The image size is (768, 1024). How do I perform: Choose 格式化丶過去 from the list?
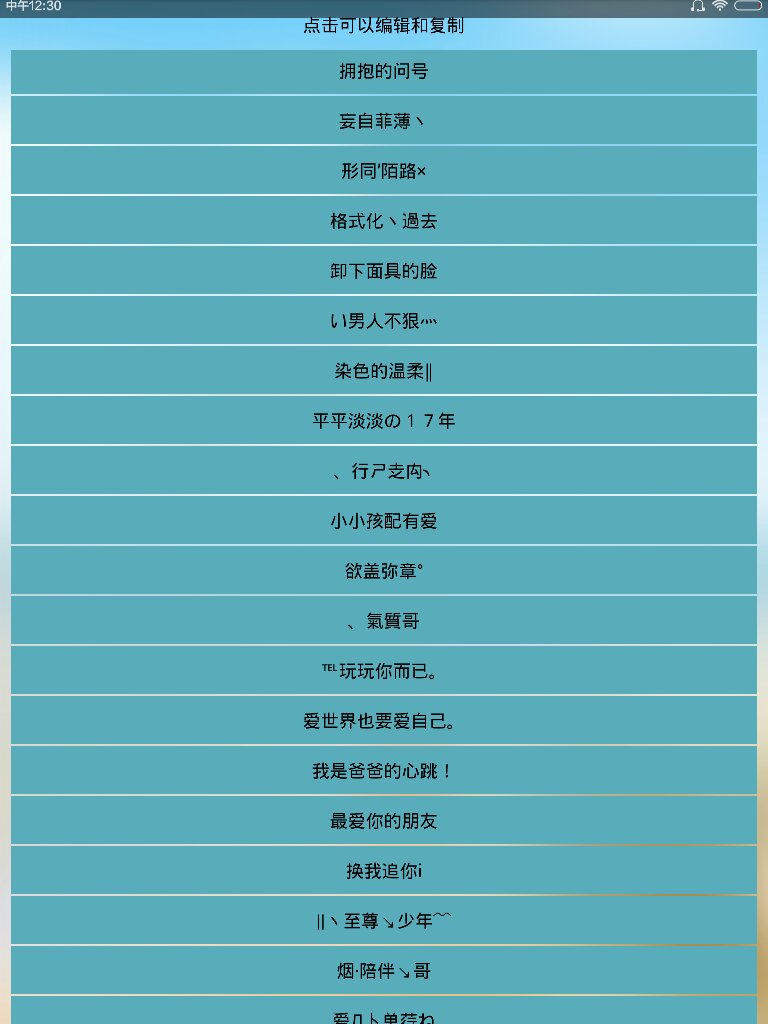(384, 222)
